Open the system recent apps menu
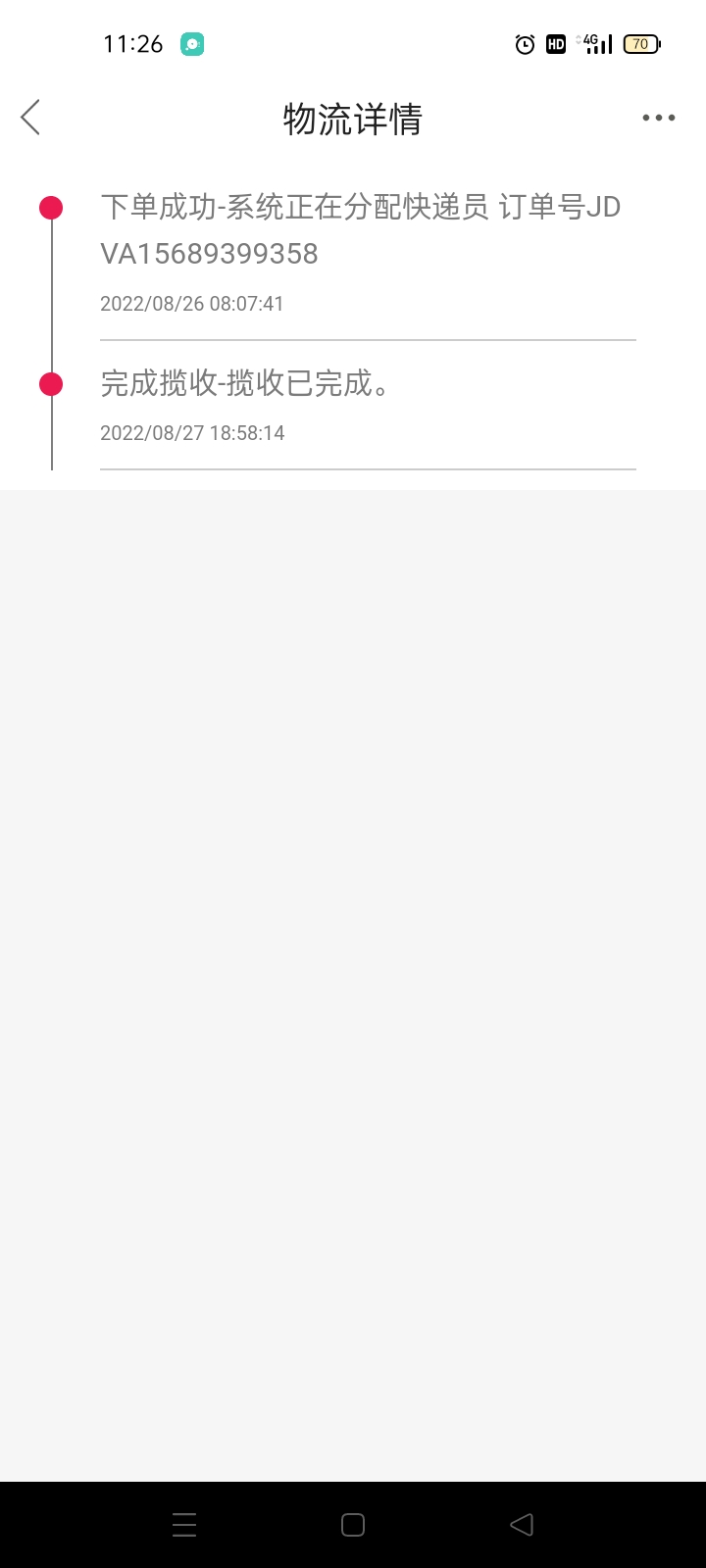 pyautogui.click(x=184, y=1525)
